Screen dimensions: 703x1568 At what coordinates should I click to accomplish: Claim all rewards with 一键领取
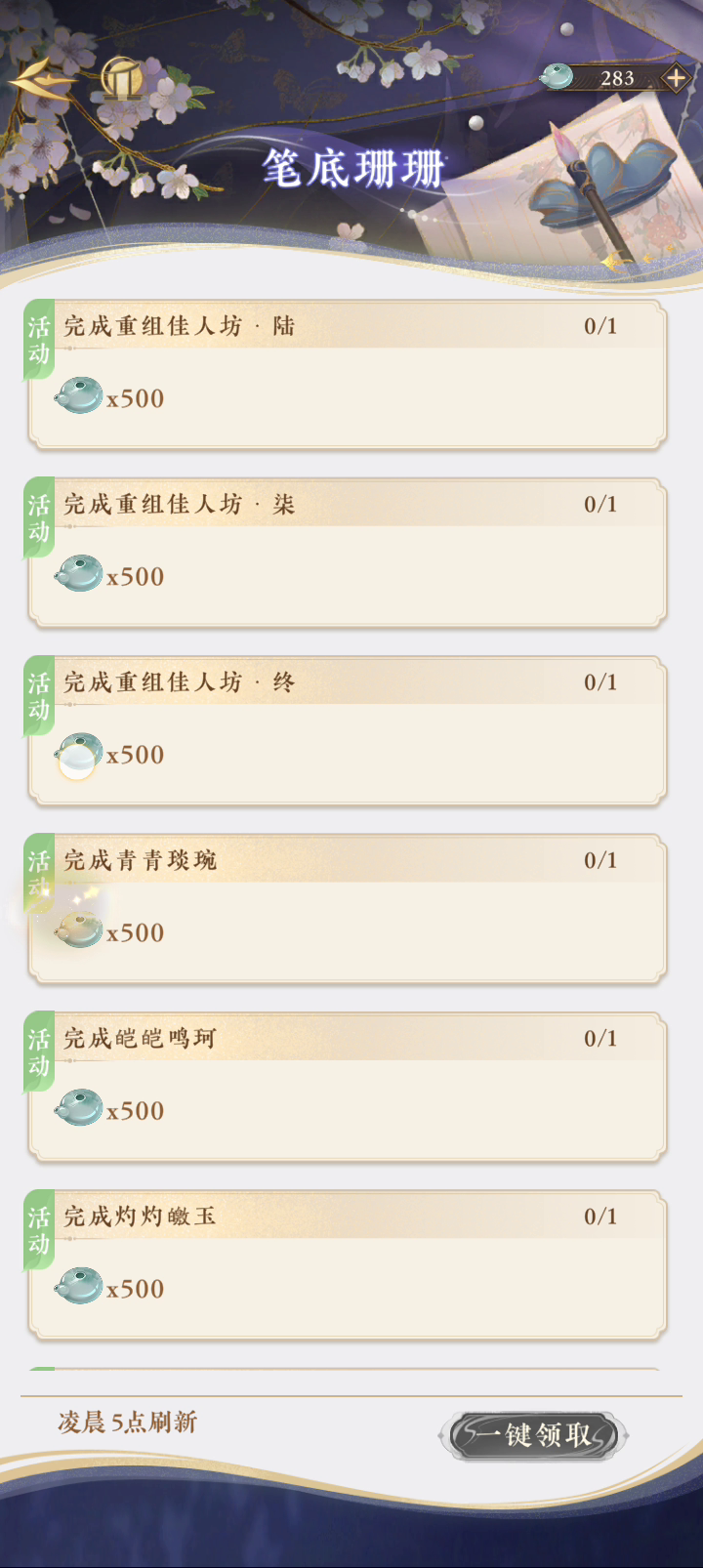pyautogui.click(x=534, y=1435)
